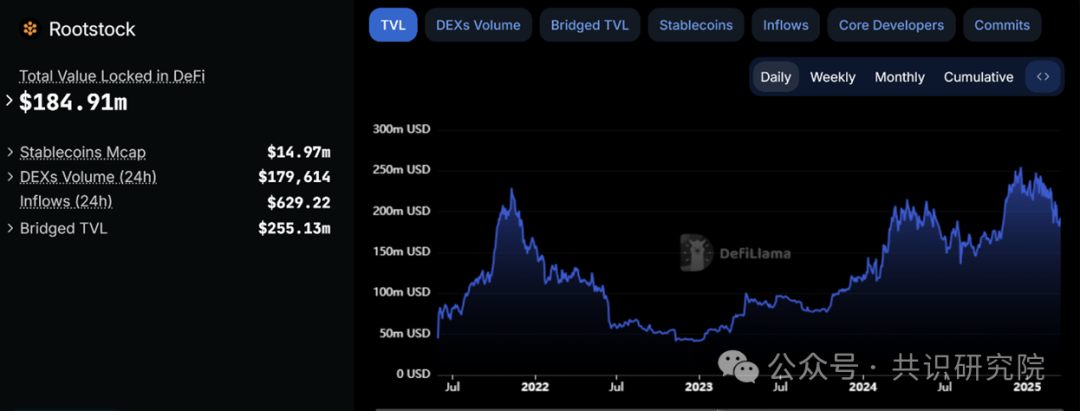
Task: Expand the Bridged TVL row
Action: point(10,228)
